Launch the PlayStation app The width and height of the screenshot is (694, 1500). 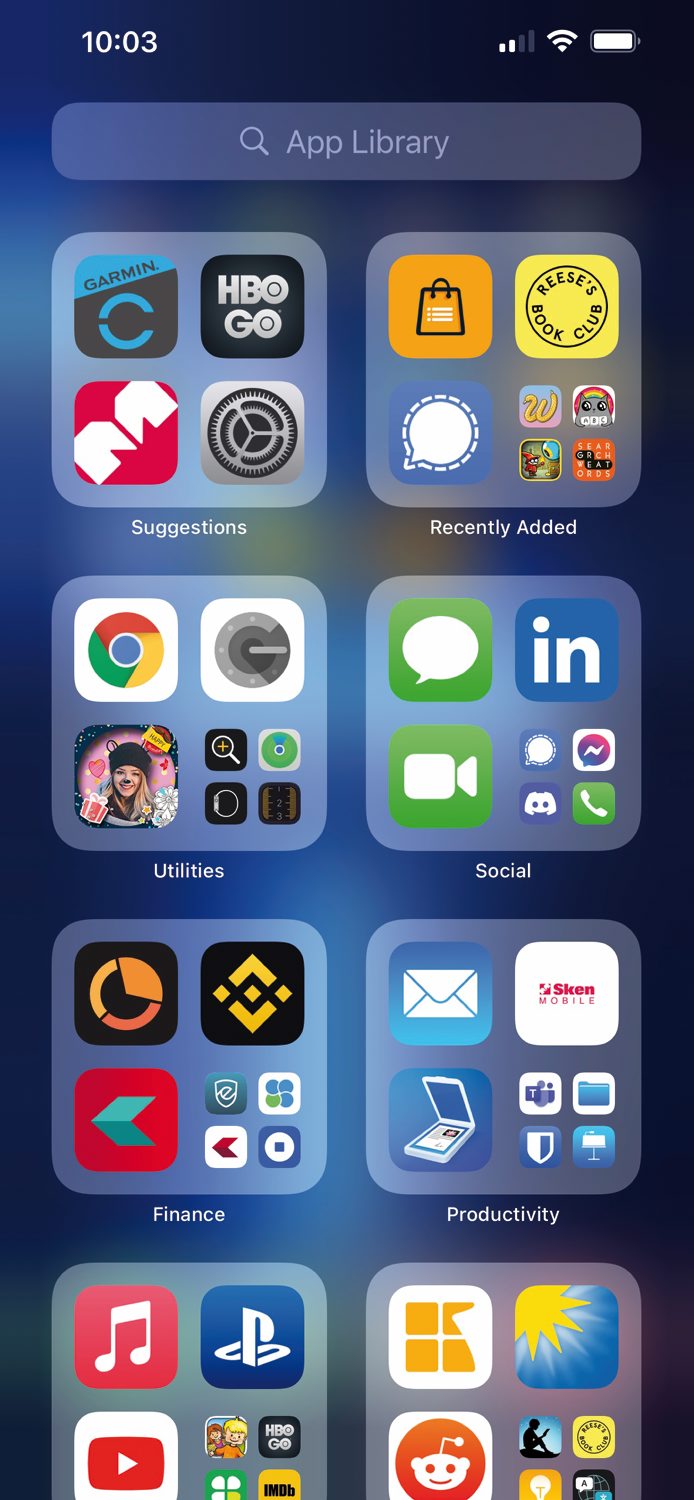252,1337
